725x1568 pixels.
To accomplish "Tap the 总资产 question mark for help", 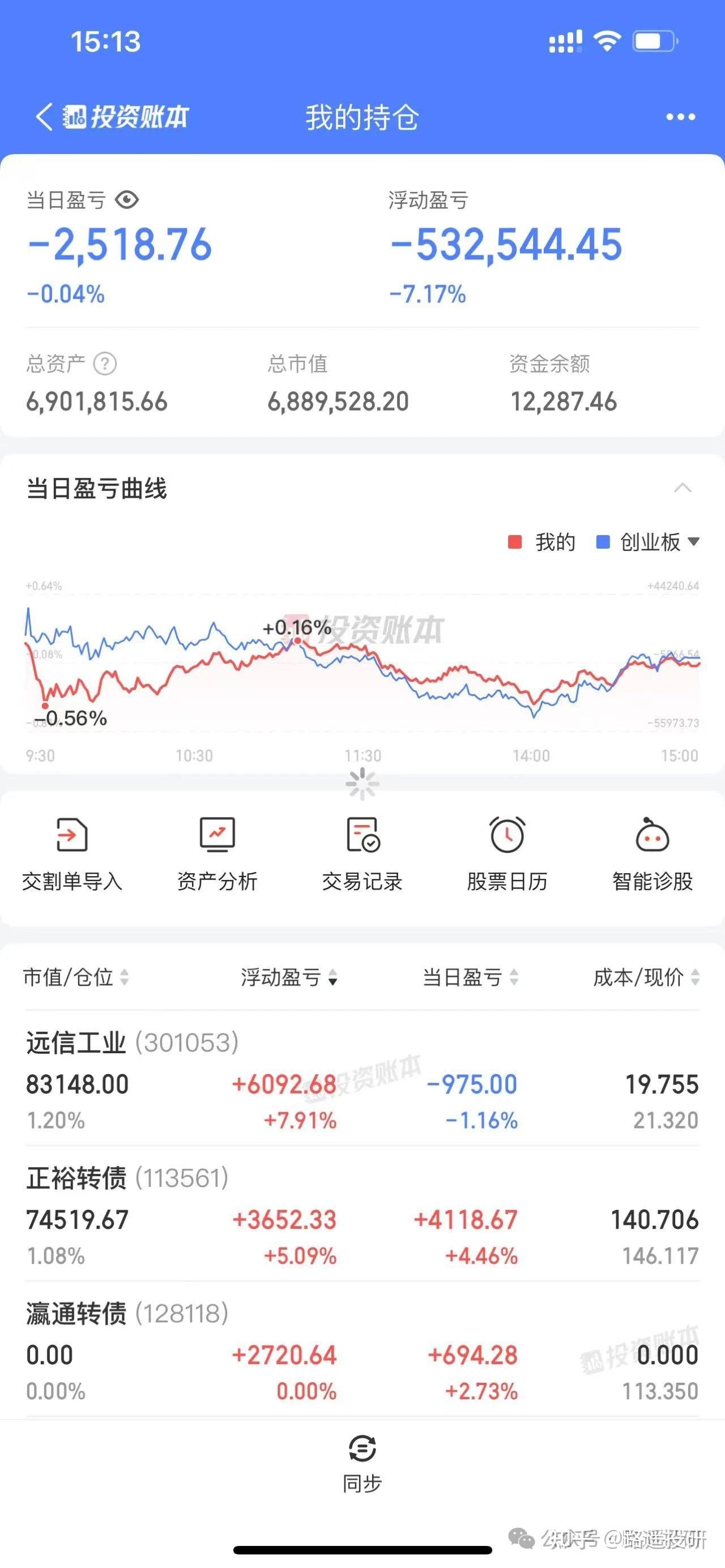I will pos(105,365).
